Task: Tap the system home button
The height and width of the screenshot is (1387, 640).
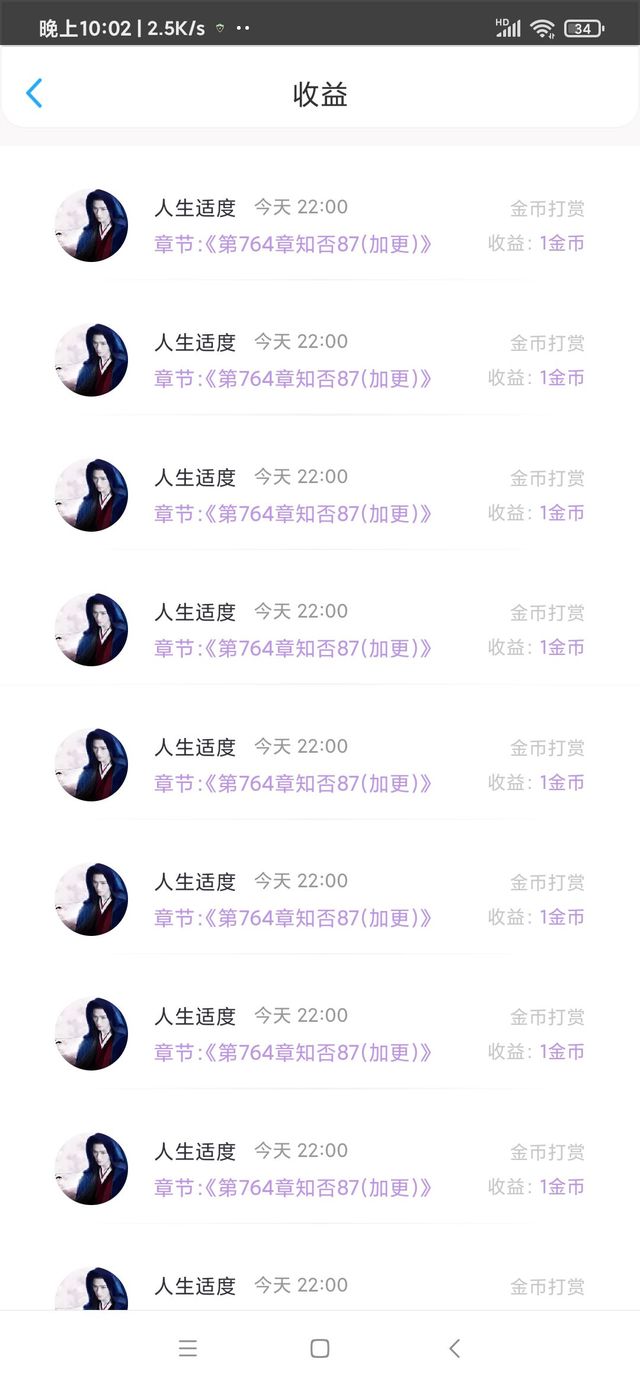Action: (320, 1348)
